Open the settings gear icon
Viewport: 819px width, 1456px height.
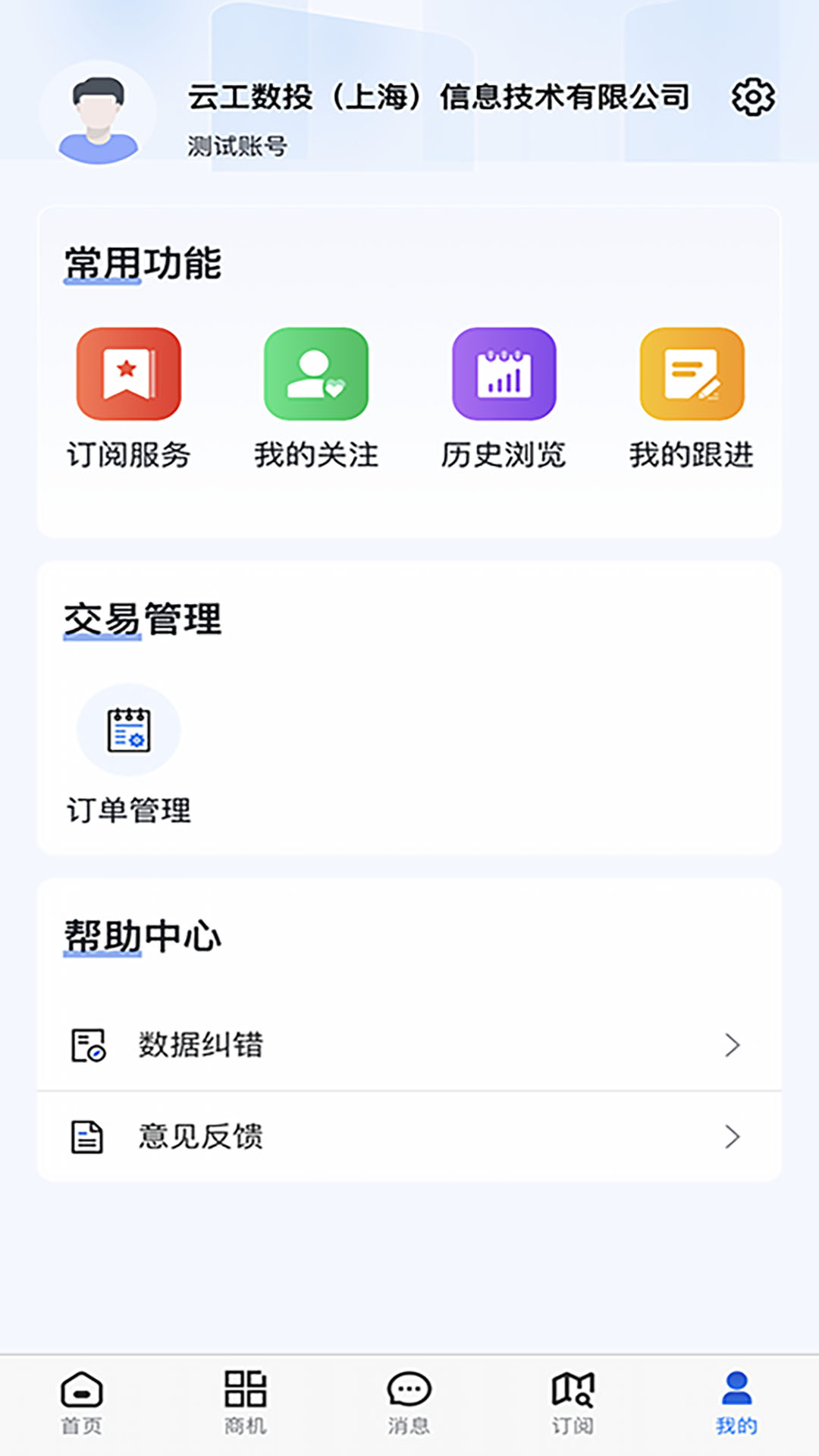click(753, 97)
